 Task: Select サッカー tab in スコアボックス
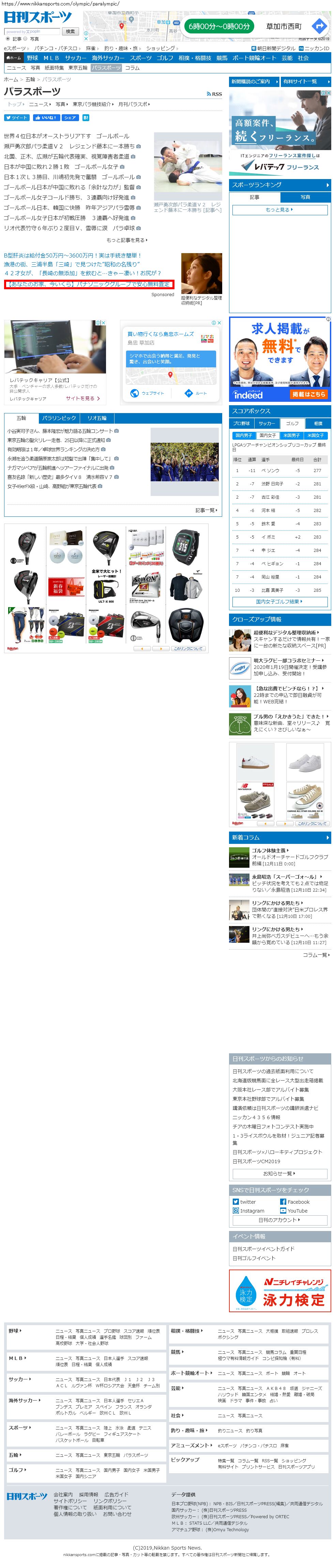click(266, 423)
